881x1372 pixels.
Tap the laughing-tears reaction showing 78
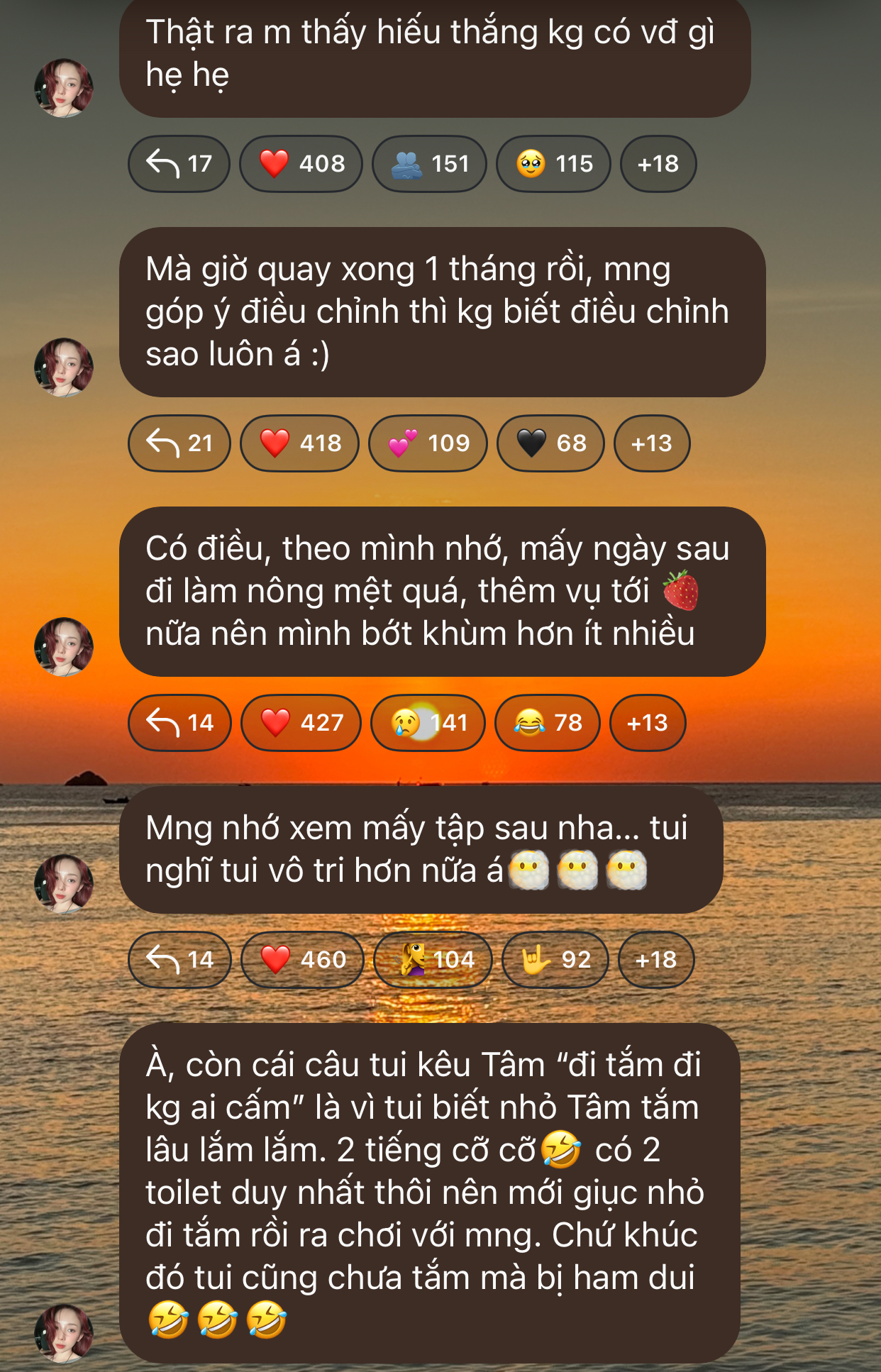pos(546,723)
